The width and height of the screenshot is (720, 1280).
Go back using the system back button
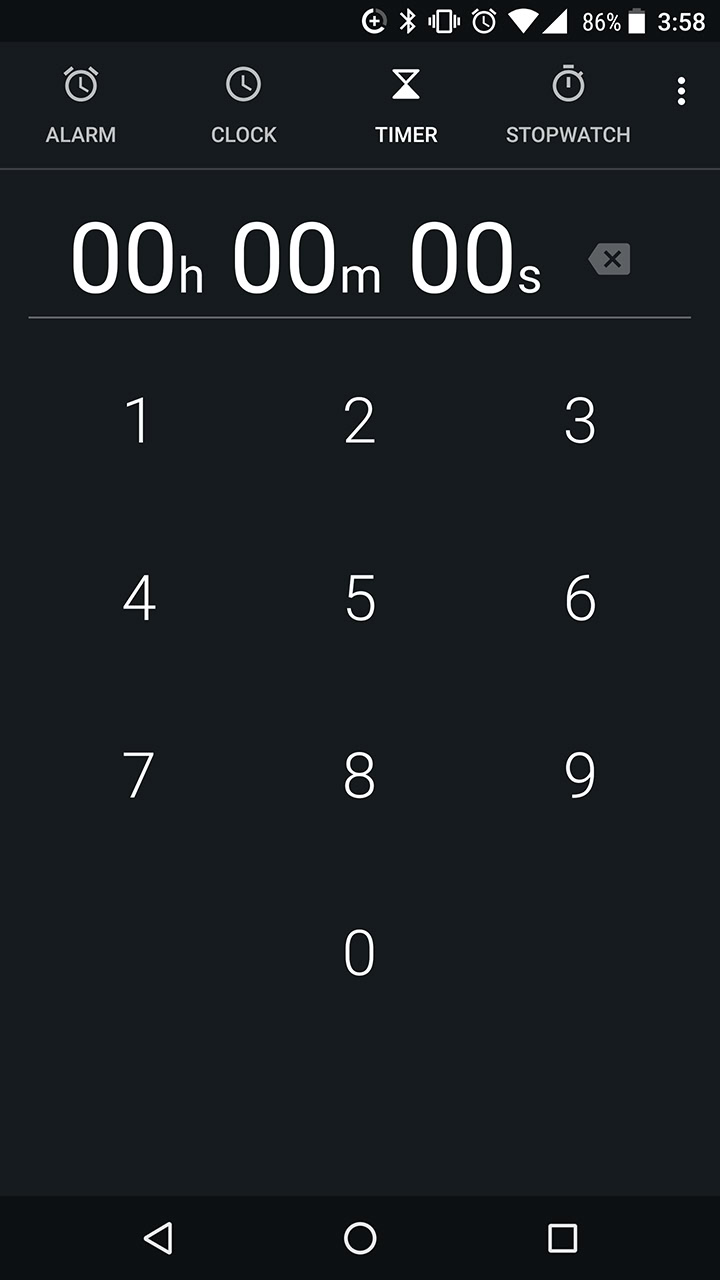coord(158,1238)
